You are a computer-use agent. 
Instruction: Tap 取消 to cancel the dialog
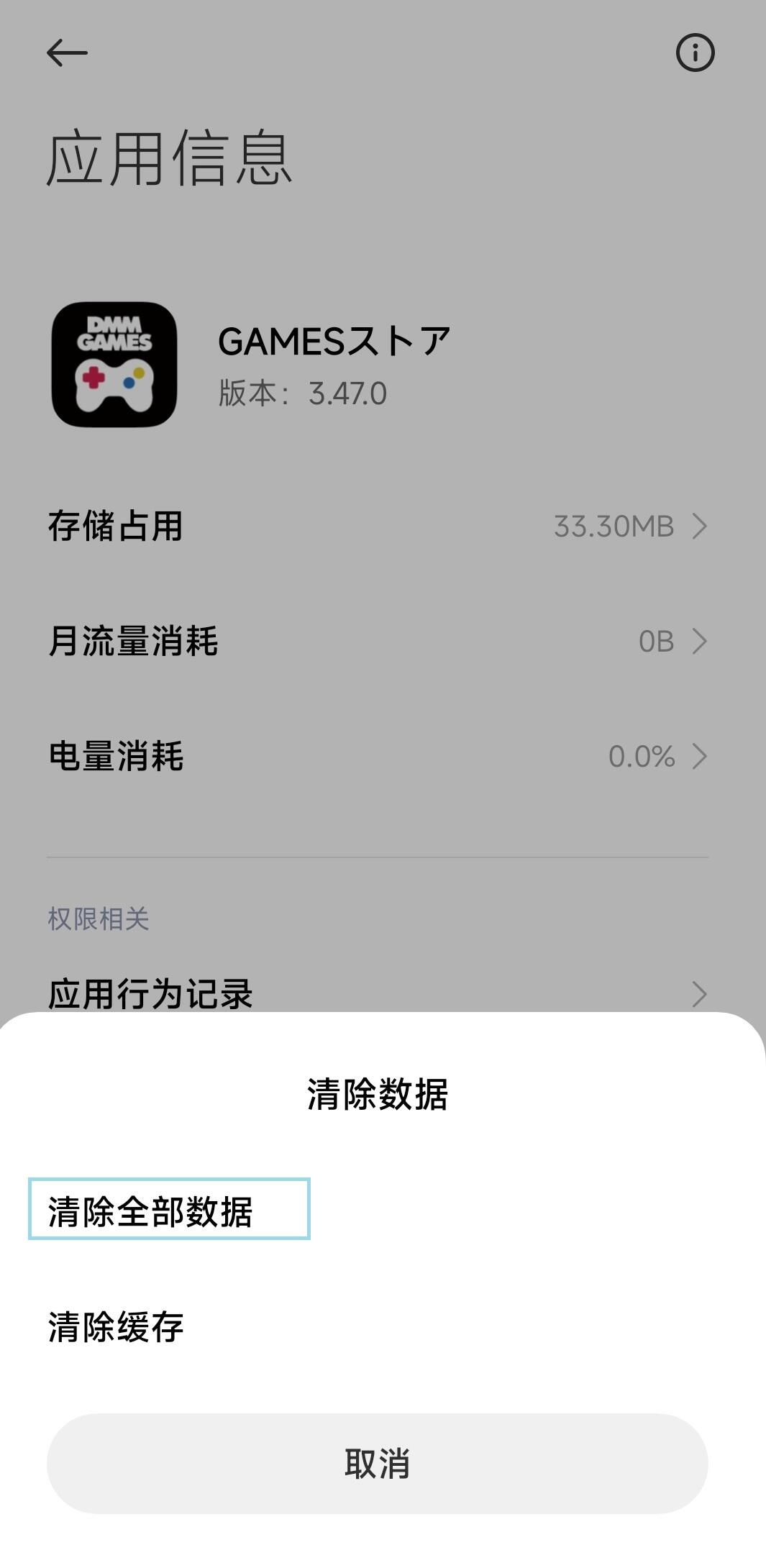click(377, 1463)
